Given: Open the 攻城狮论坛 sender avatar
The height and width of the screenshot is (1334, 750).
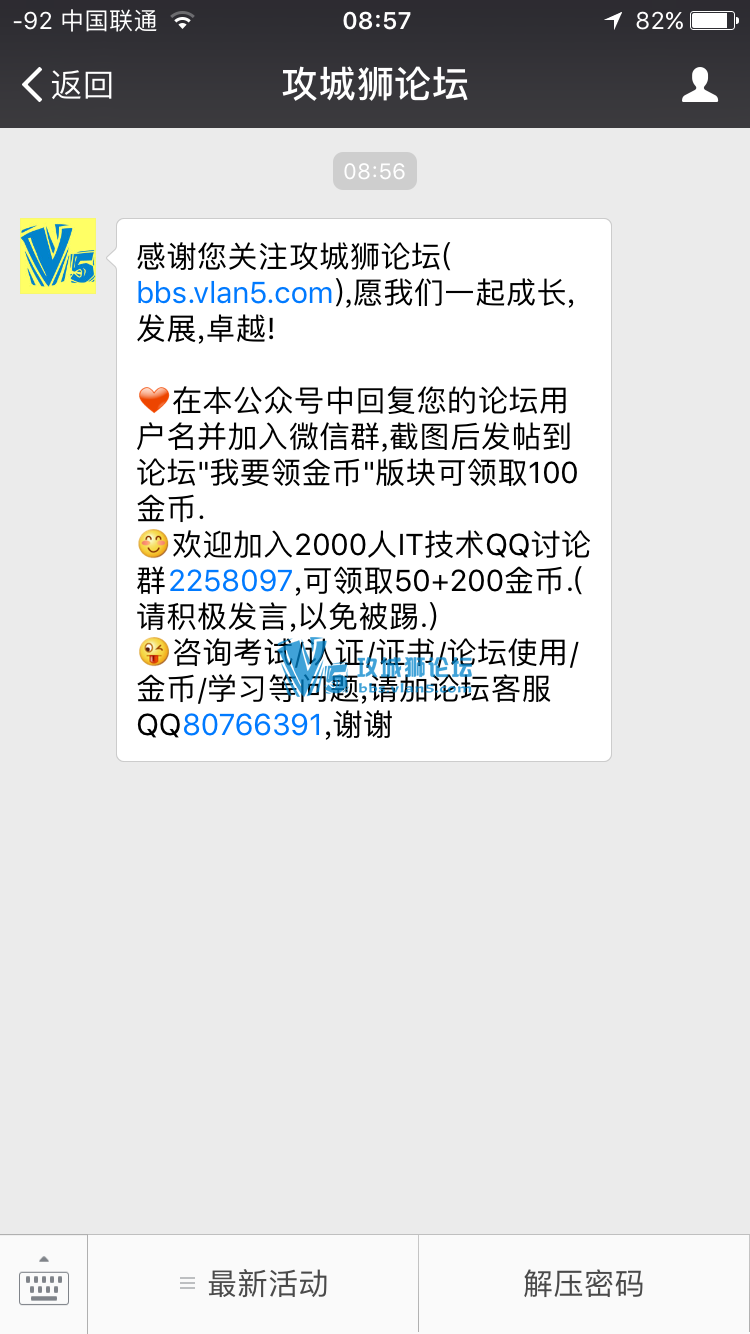Looking at the screenshot, I should click(57, 256).
